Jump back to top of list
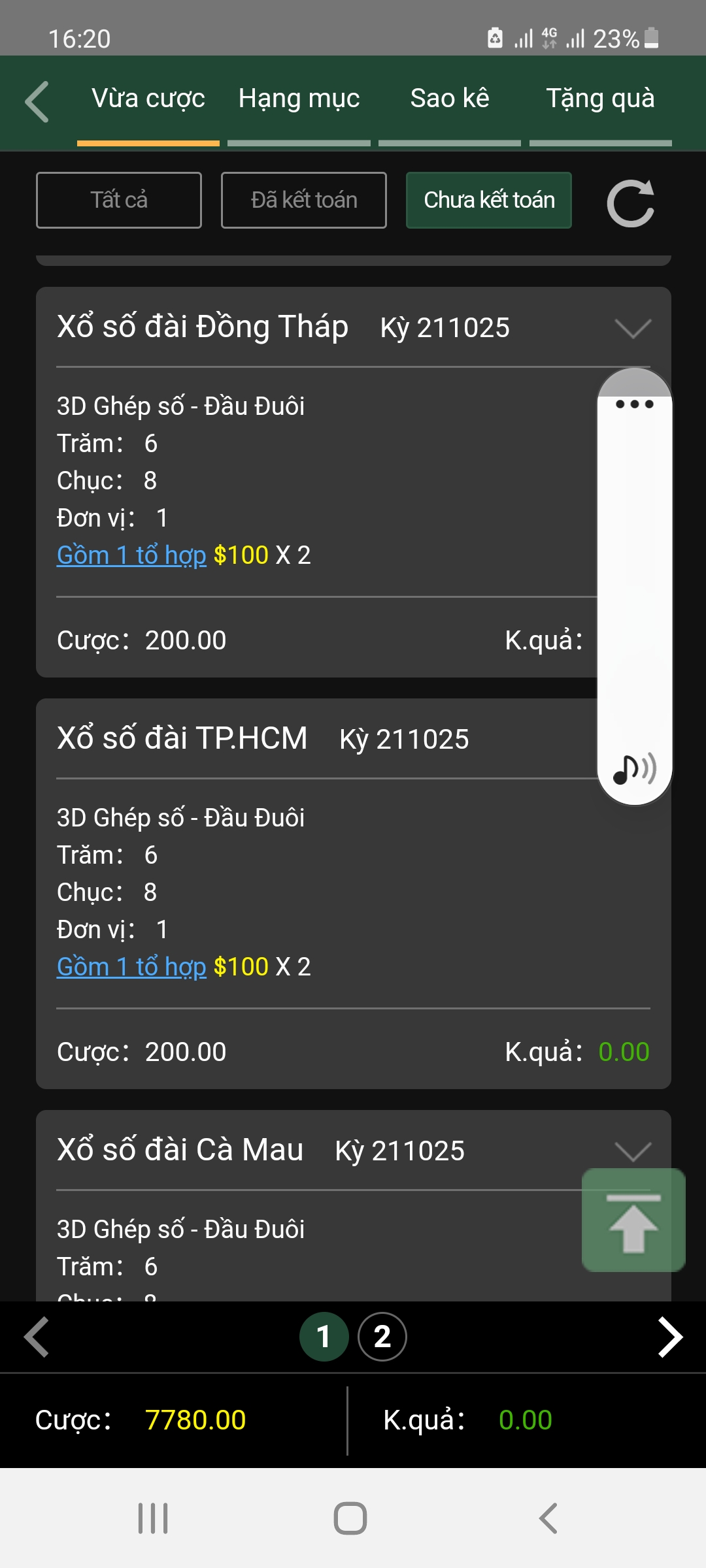 point(633,1220)
